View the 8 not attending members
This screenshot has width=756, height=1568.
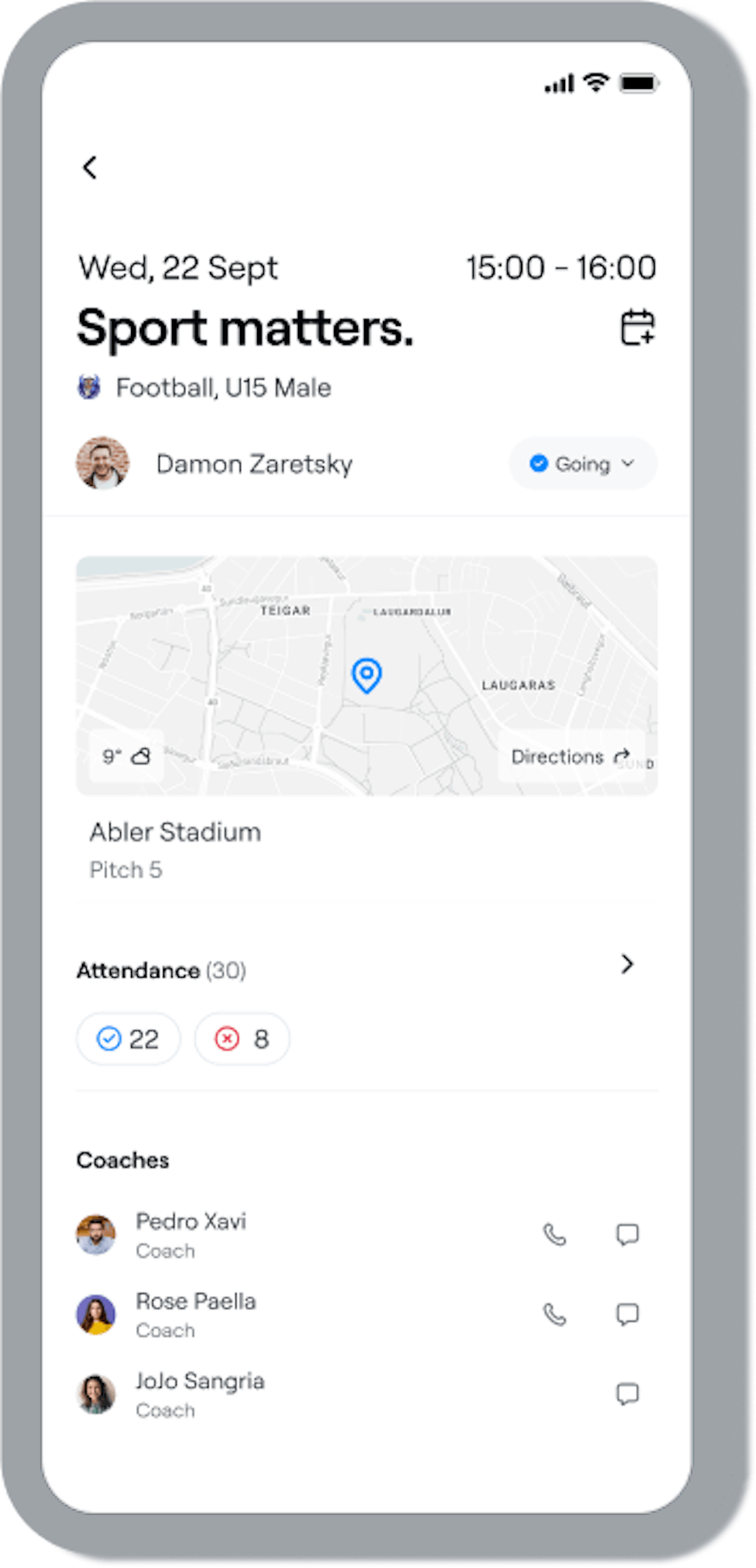[x=242, y=1039]
